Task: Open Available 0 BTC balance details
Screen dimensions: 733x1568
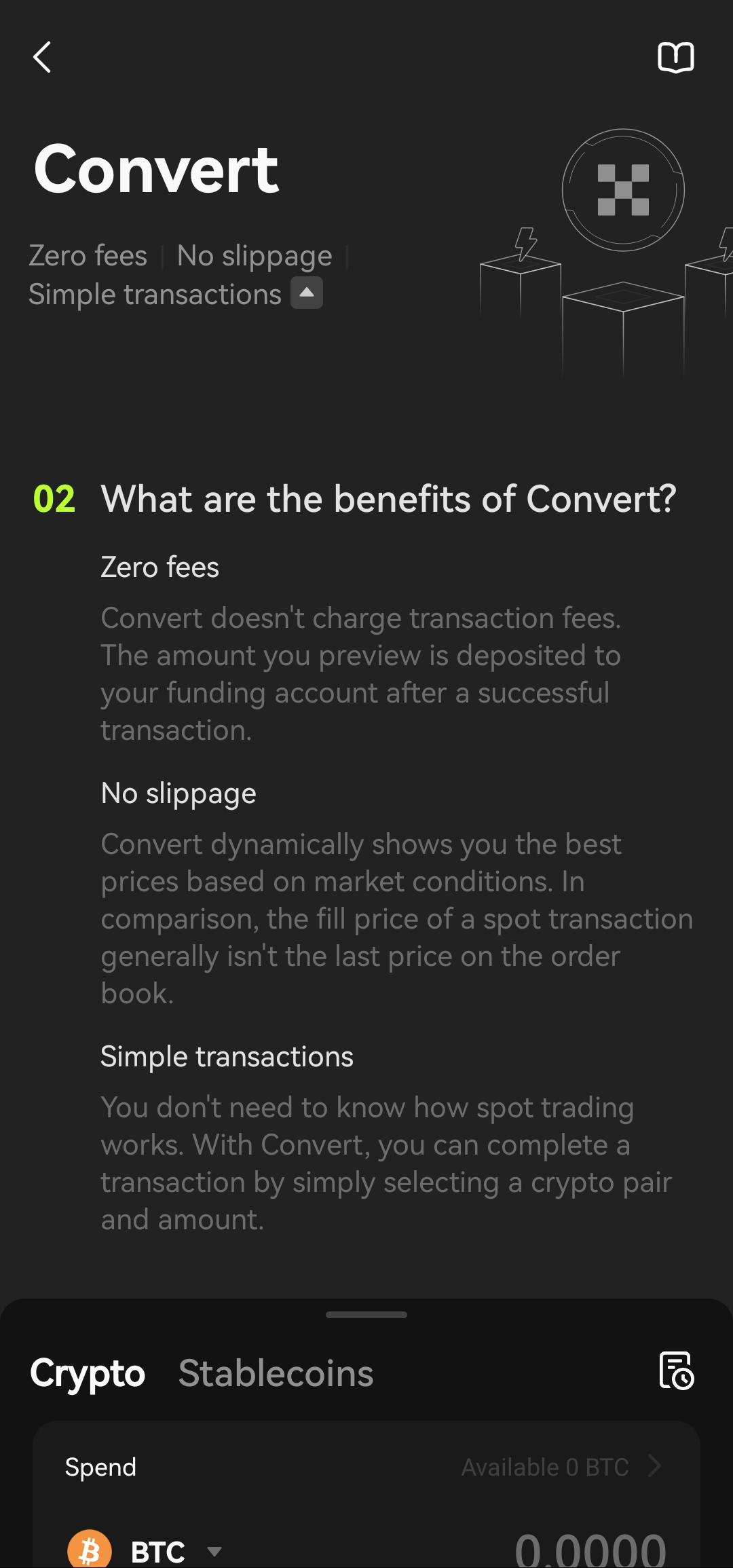Action: (x=561, y=1467)
